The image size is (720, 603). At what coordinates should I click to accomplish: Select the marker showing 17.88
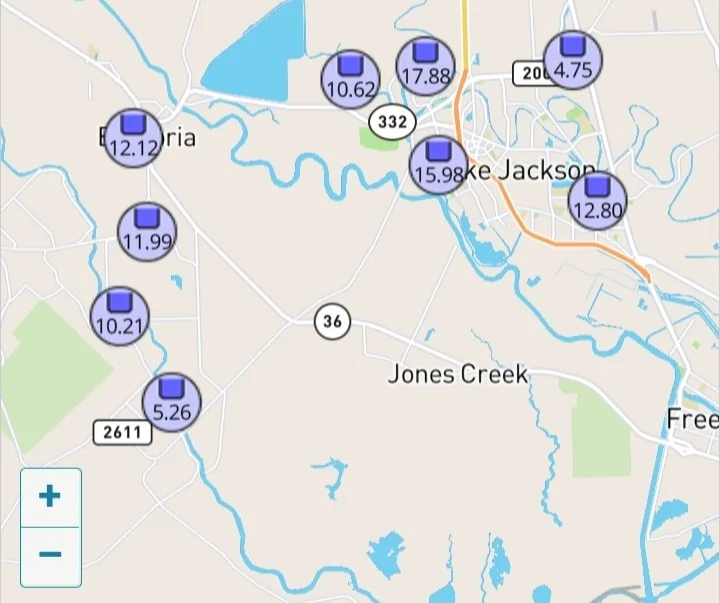[426, 65]
